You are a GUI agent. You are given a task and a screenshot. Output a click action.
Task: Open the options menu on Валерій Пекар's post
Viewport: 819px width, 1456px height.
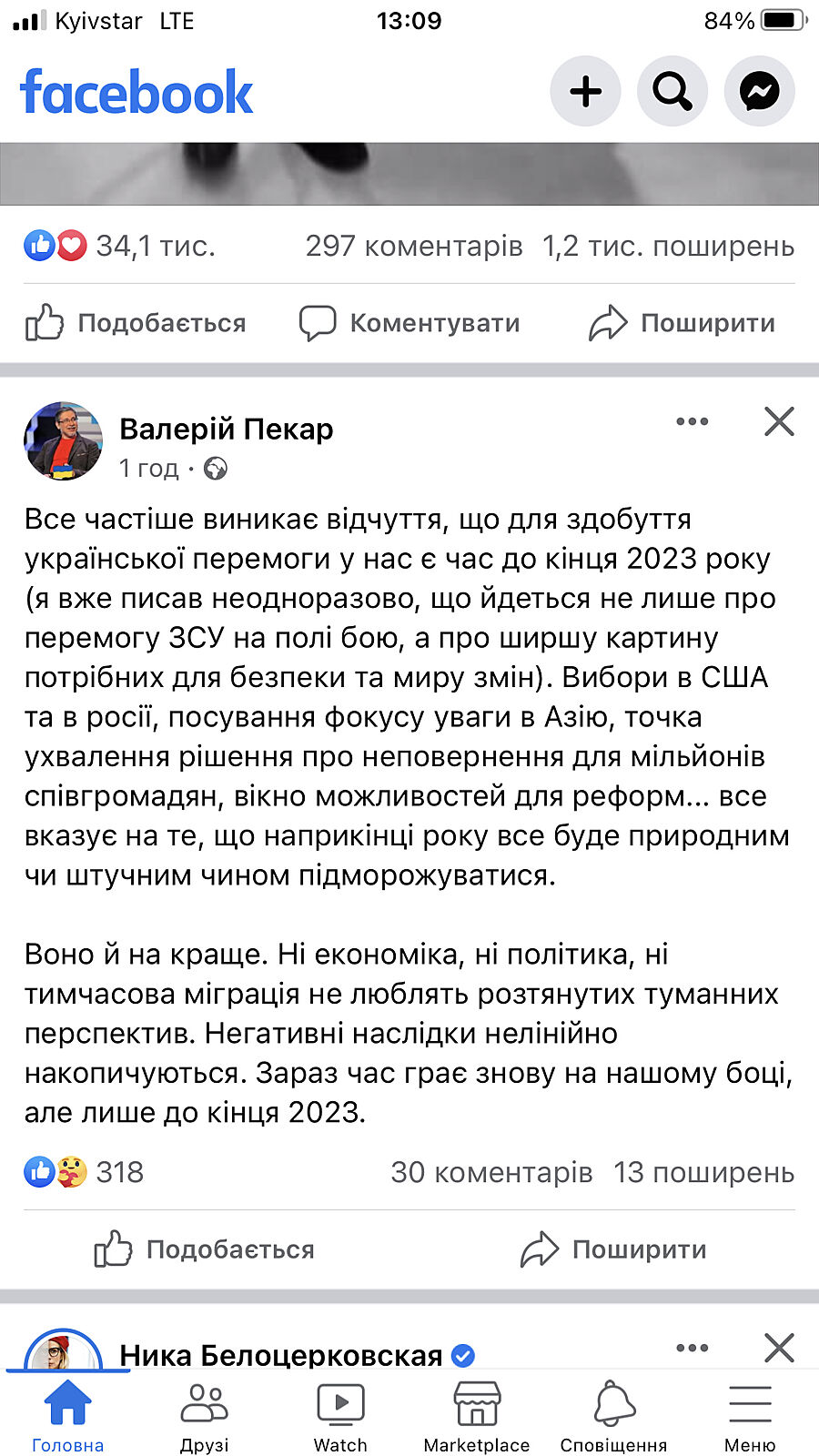[x=692, y=421]
